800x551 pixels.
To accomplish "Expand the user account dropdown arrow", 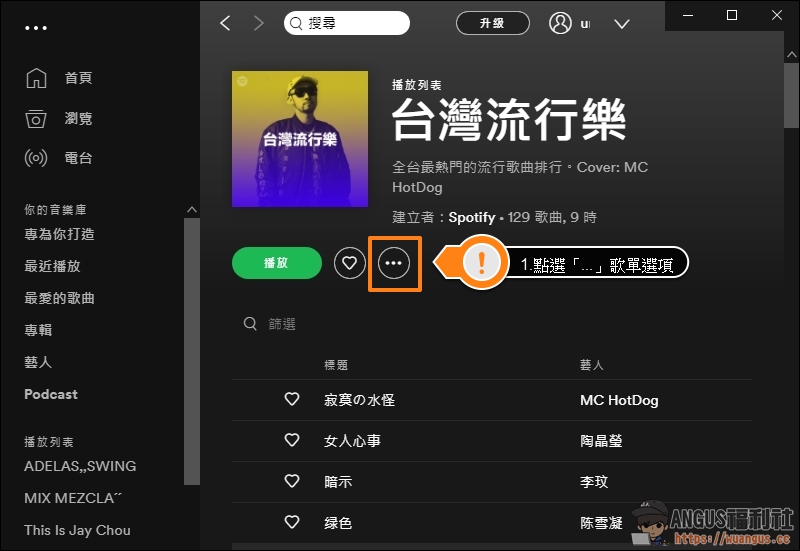I will pyautogui.click(x=622, y=23).
